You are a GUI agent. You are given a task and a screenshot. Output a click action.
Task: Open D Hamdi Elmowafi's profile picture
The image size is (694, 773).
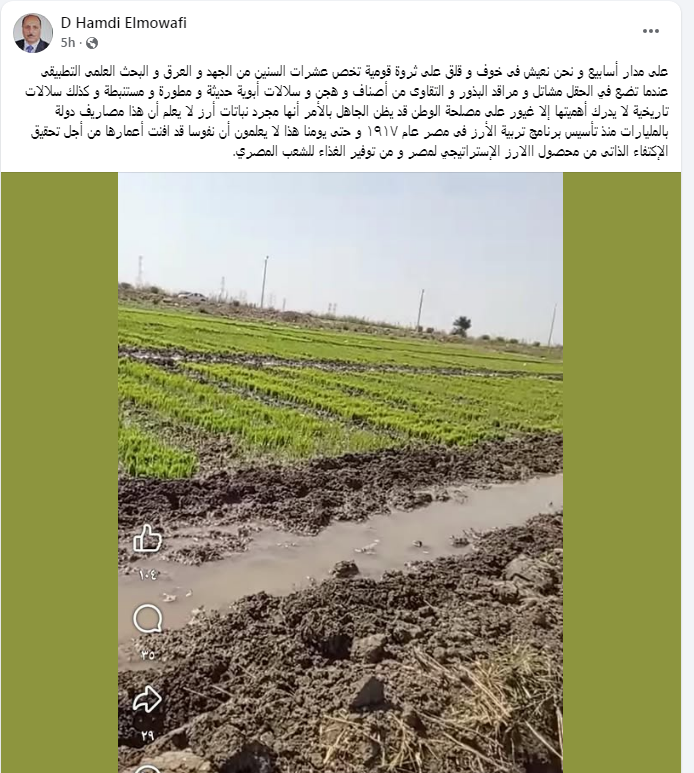pyautogui.click(x=32, y=32)
